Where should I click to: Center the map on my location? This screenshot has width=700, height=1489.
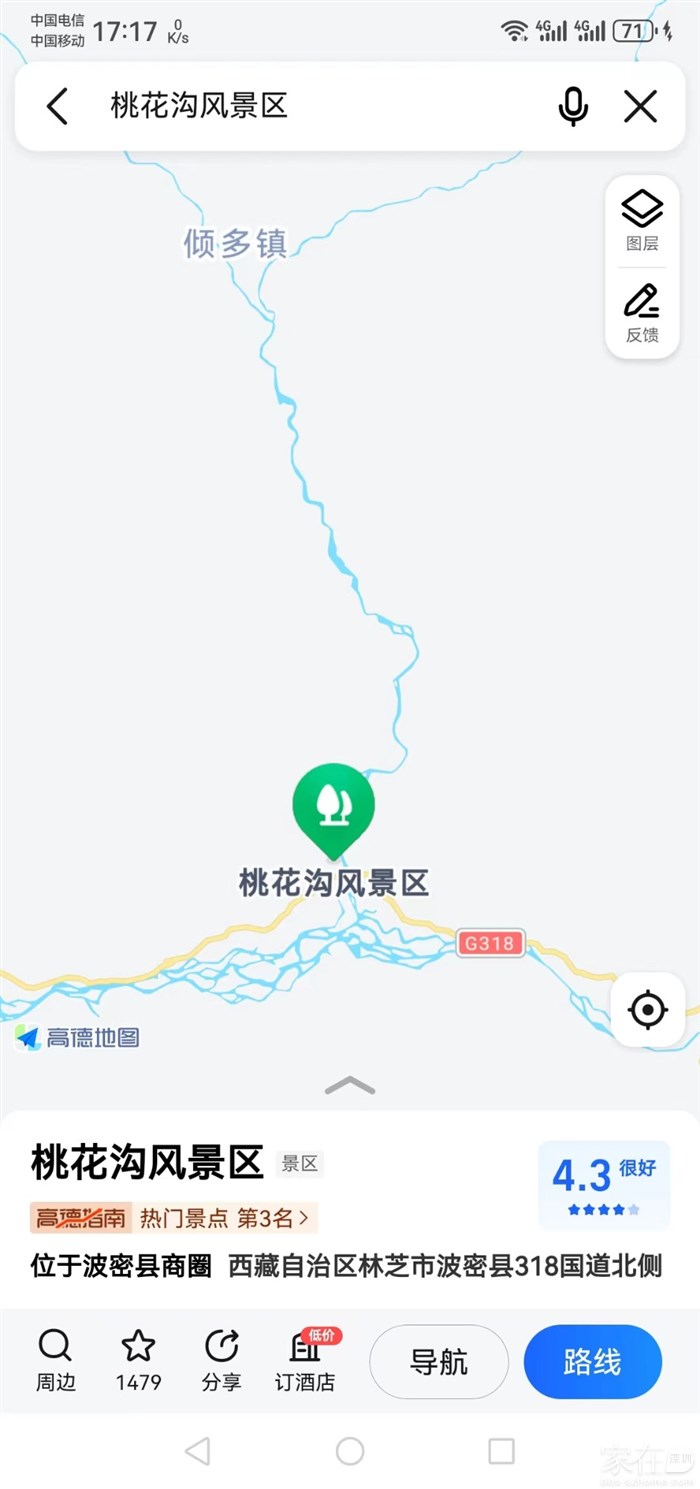pos(648,1010)
